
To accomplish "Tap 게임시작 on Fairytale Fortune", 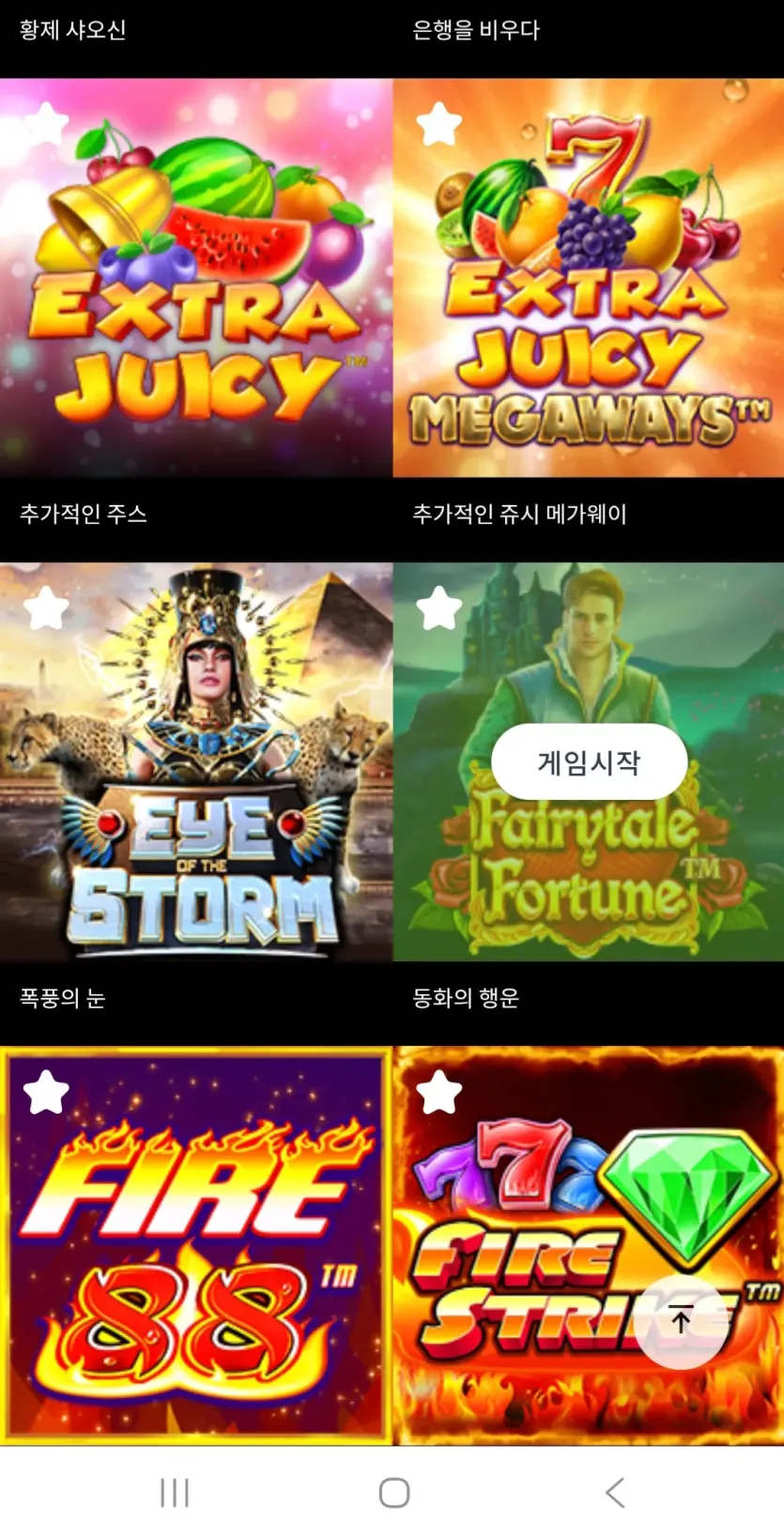I will [589, 762].
